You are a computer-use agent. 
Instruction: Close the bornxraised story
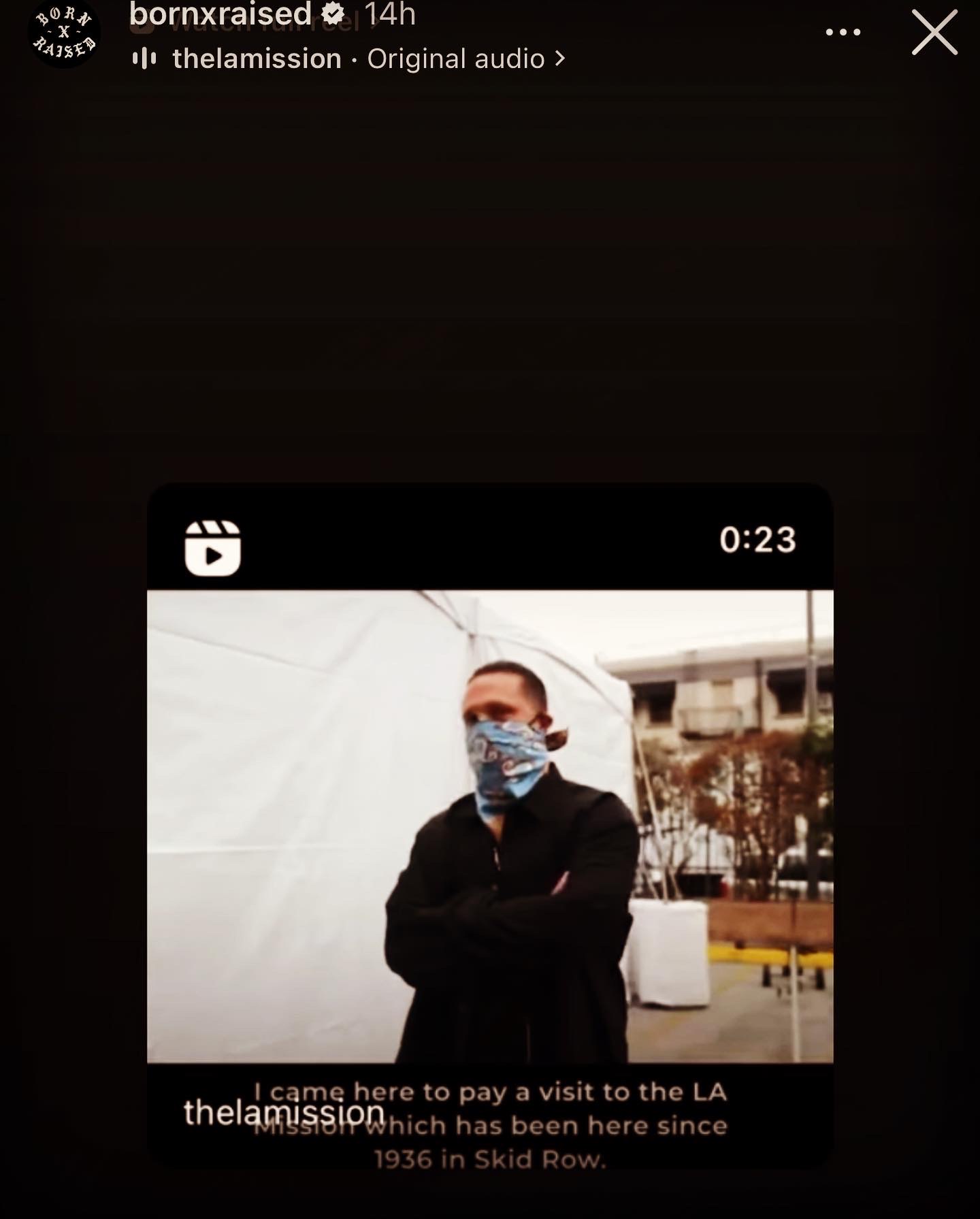[x=934, y=32]
